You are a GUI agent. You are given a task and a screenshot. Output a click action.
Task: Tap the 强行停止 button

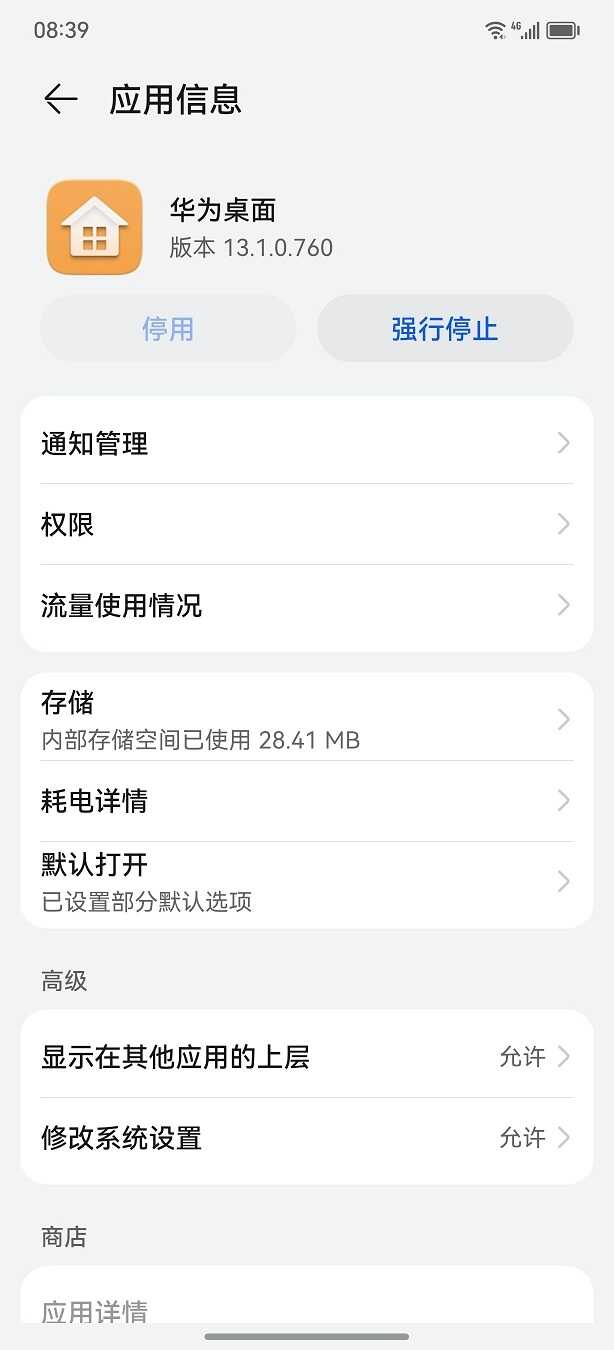tap(445, 329)
